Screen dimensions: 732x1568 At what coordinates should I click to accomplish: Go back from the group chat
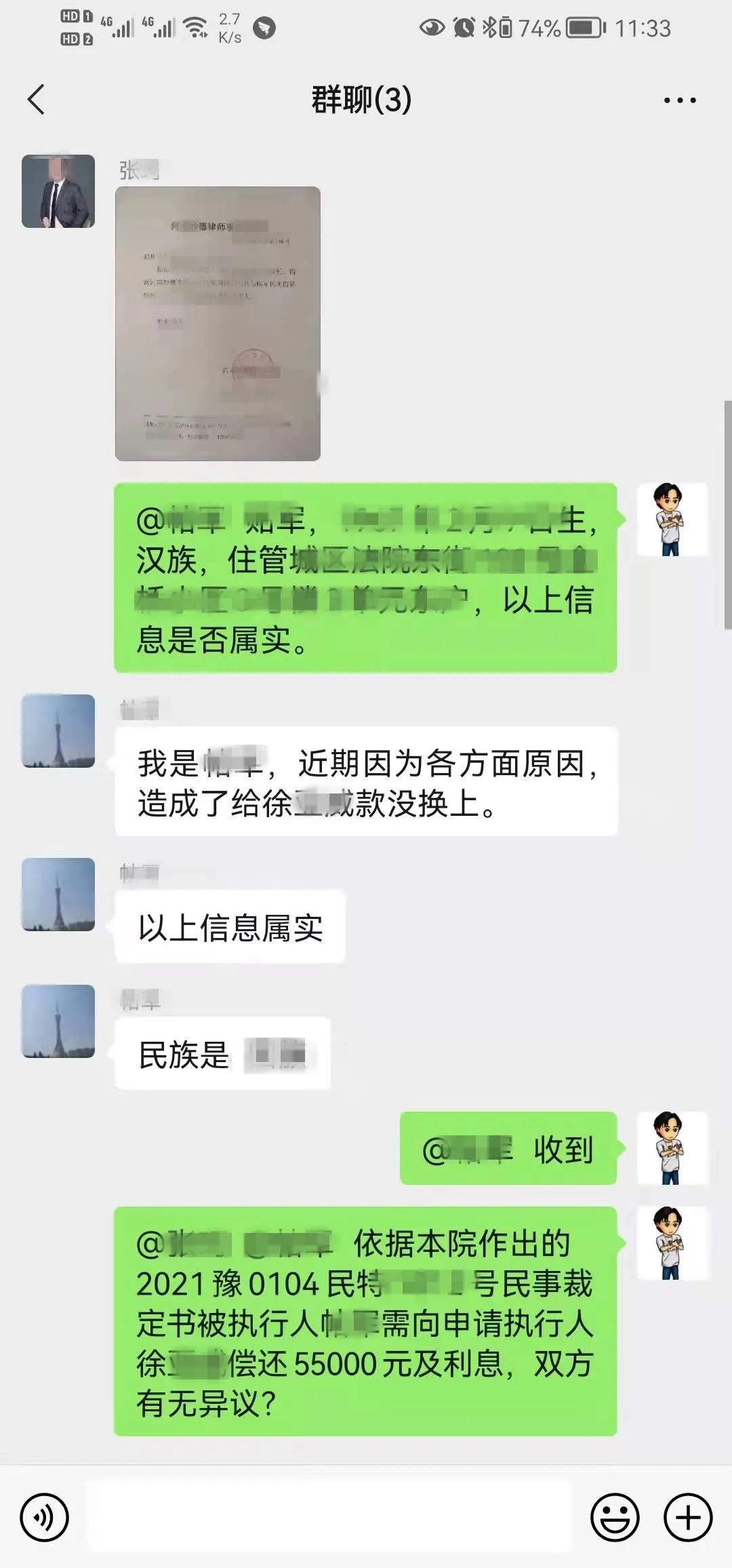(37, 100)
